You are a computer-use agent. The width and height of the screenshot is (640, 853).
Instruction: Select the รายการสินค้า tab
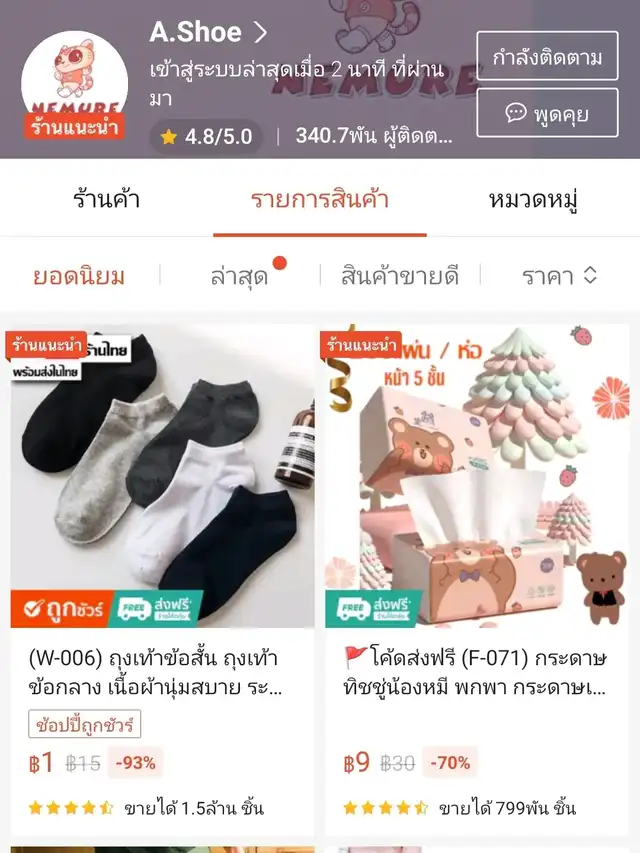[x=320, y=199]
